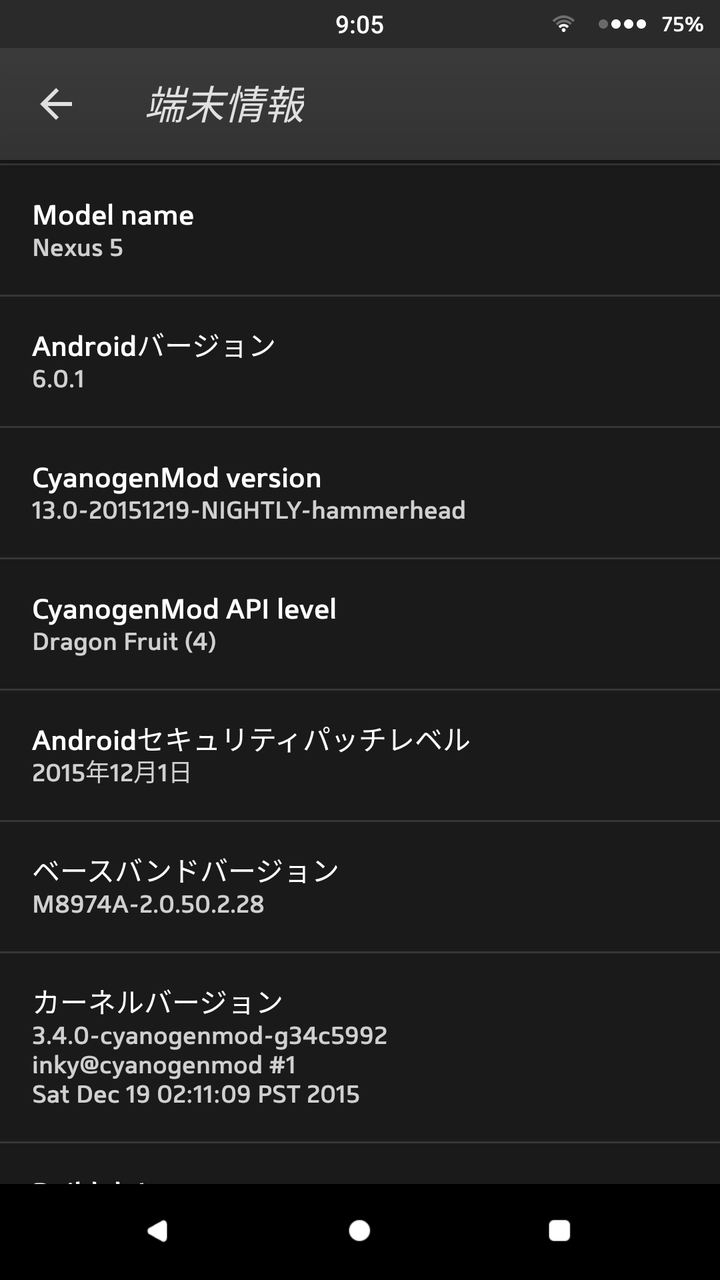Open recent apps from navigation bar
This screenshot has width=720, height=1280.
click(560, 1230)
